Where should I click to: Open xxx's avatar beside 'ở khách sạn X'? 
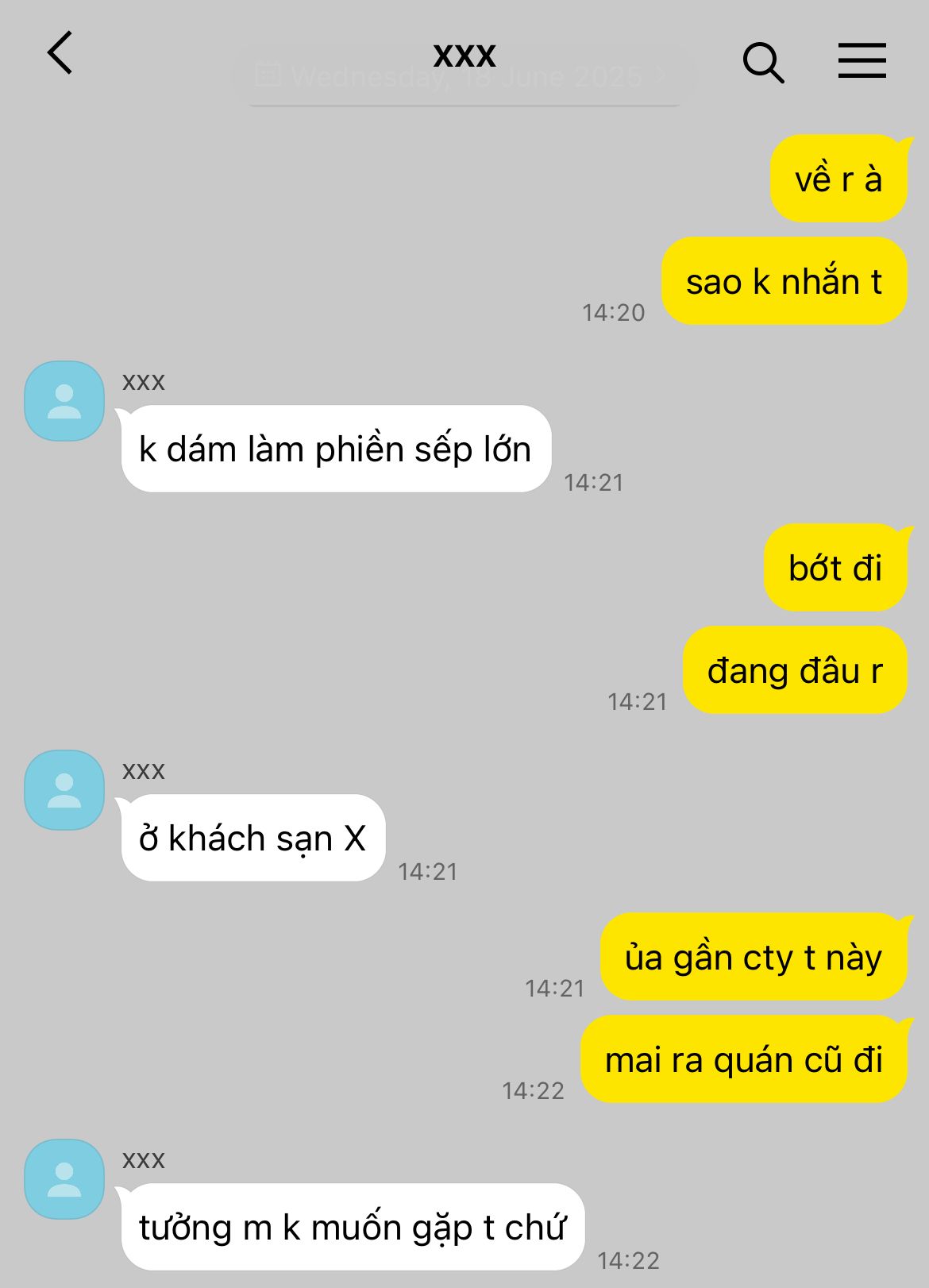click(64, 790)
